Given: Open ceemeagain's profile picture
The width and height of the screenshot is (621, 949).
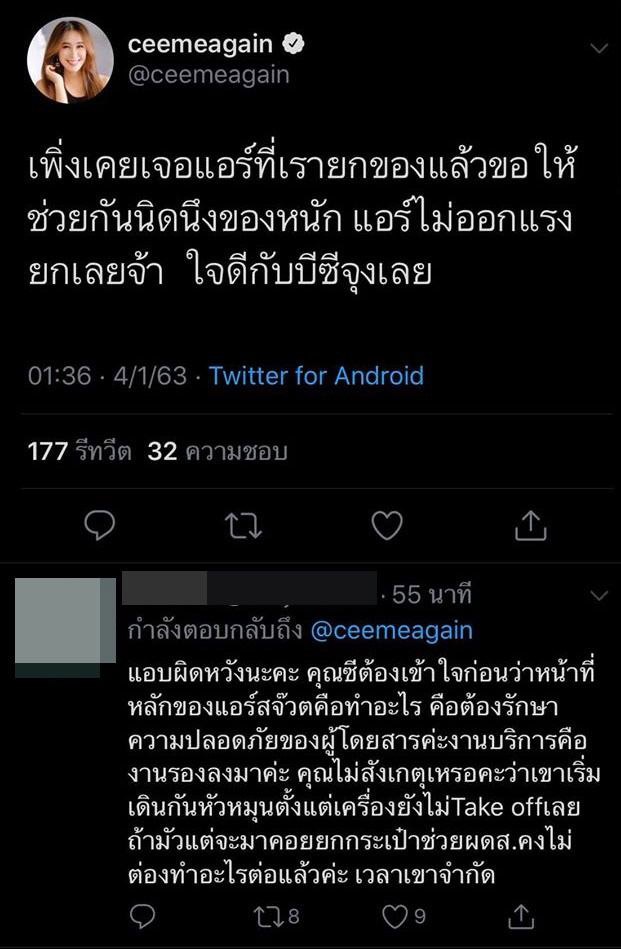Looking at the screenshot, I should [69, 61].
